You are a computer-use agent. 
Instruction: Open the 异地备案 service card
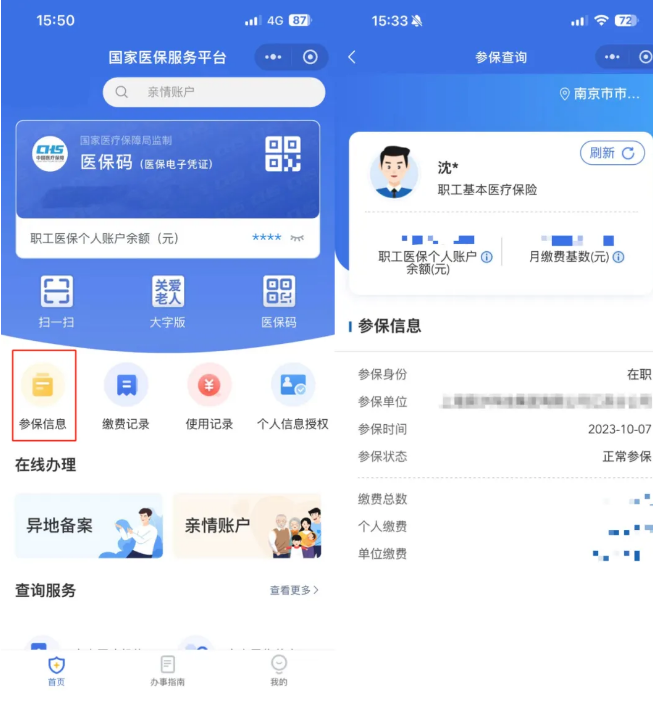[88, 525]
